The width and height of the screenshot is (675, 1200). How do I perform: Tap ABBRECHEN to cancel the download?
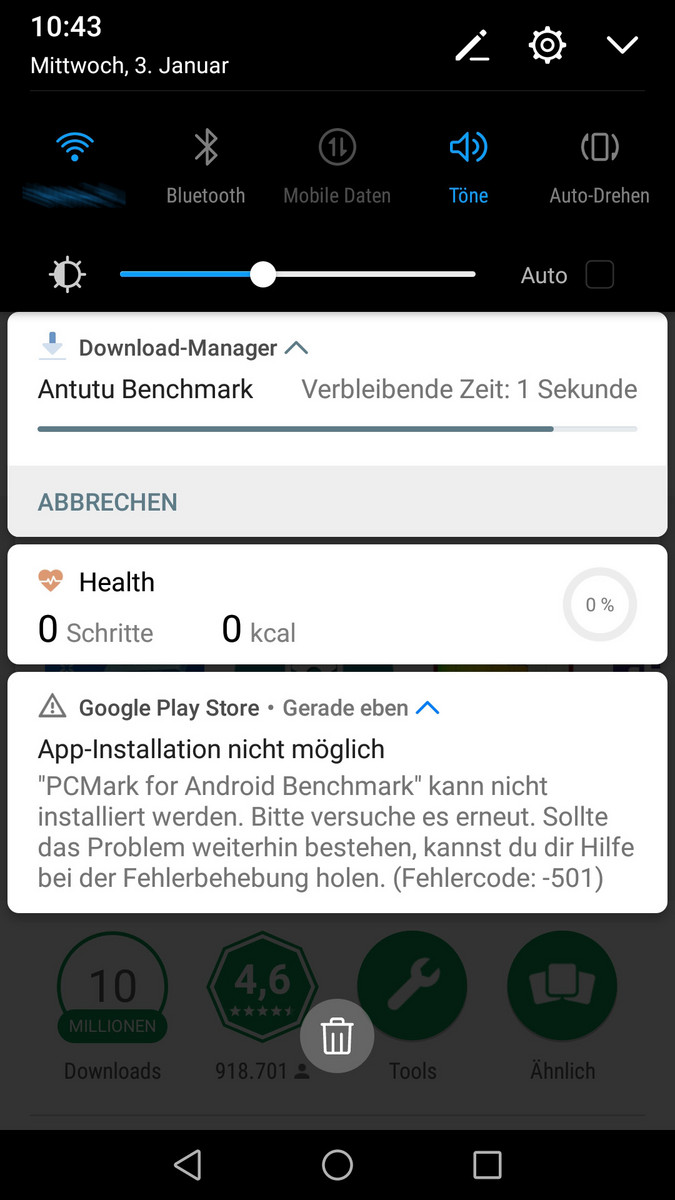107,502
